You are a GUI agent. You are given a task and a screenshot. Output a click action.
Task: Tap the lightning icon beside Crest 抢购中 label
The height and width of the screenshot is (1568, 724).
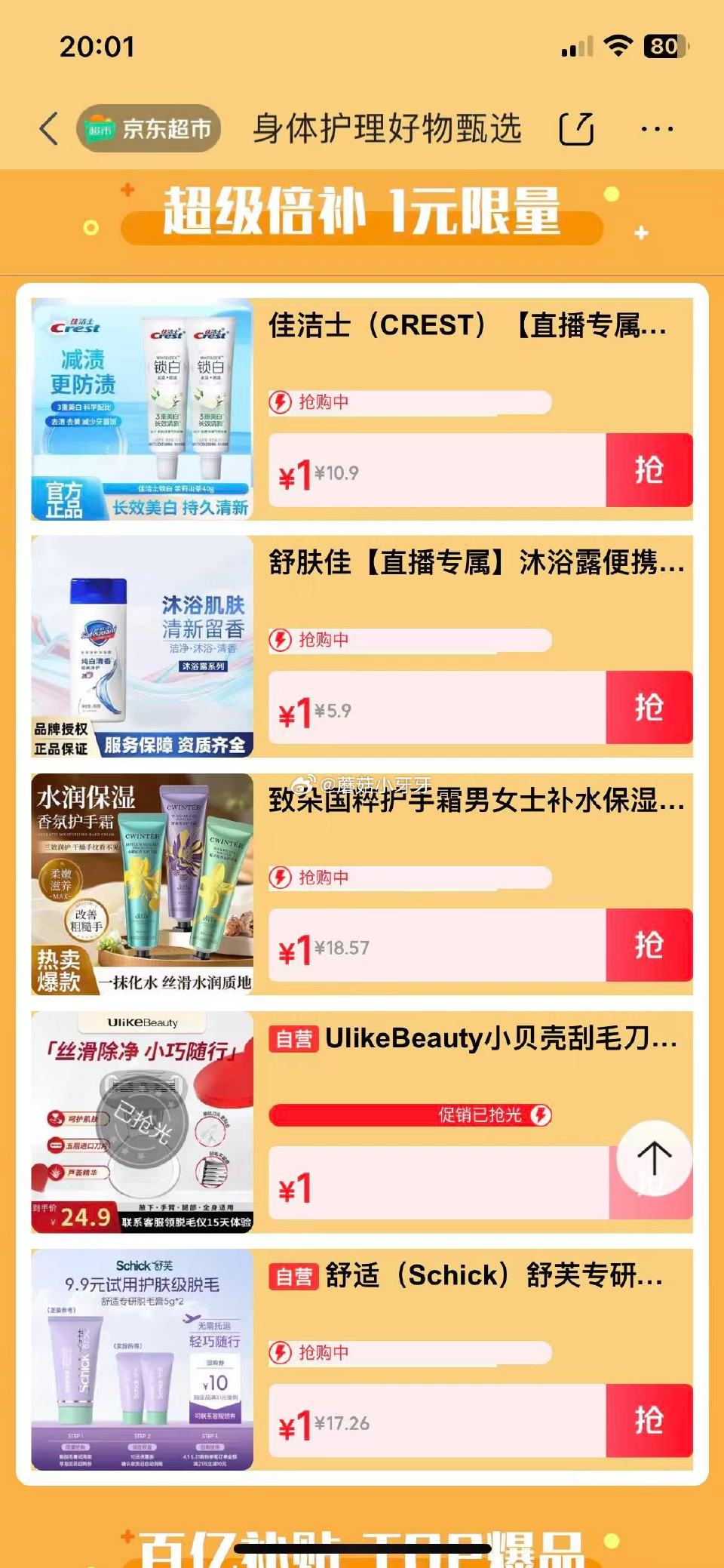(x=281, y=402)
